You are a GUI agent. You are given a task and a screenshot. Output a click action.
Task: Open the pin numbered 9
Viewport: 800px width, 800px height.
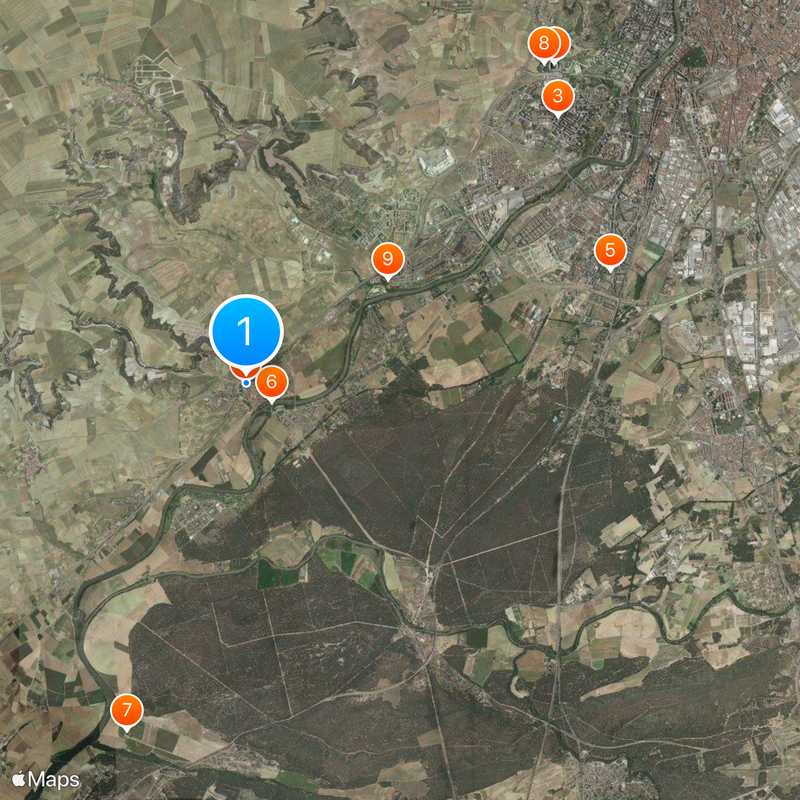click(x=387, y=258)
